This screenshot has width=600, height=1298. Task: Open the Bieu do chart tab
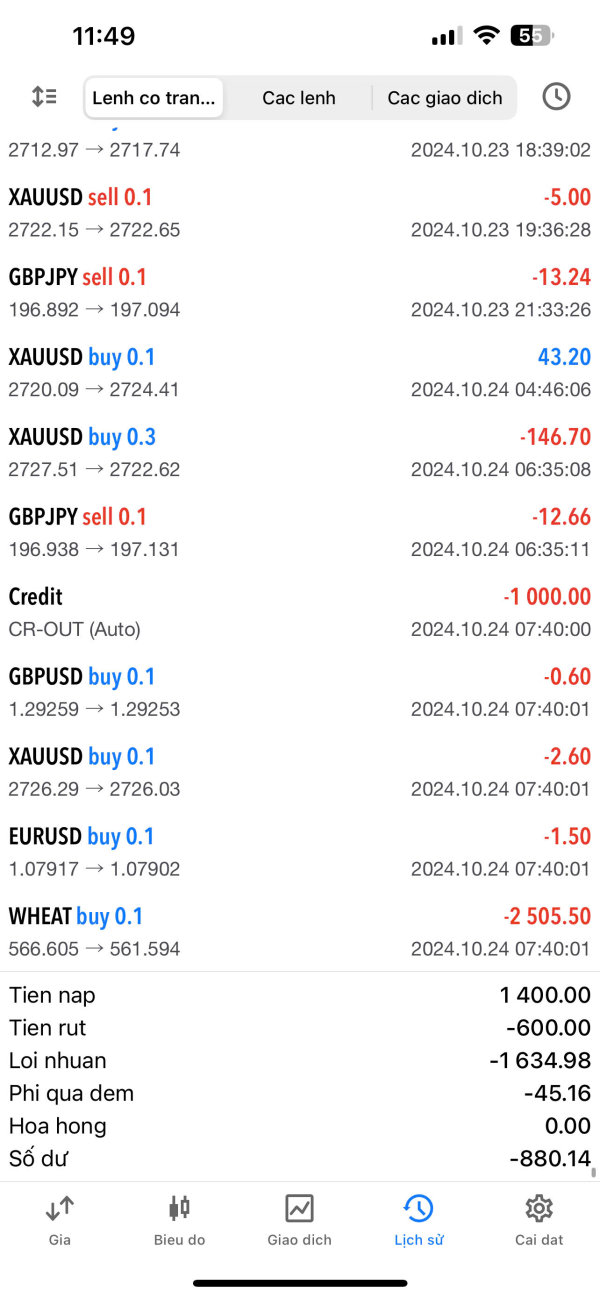pos(179,1220)
